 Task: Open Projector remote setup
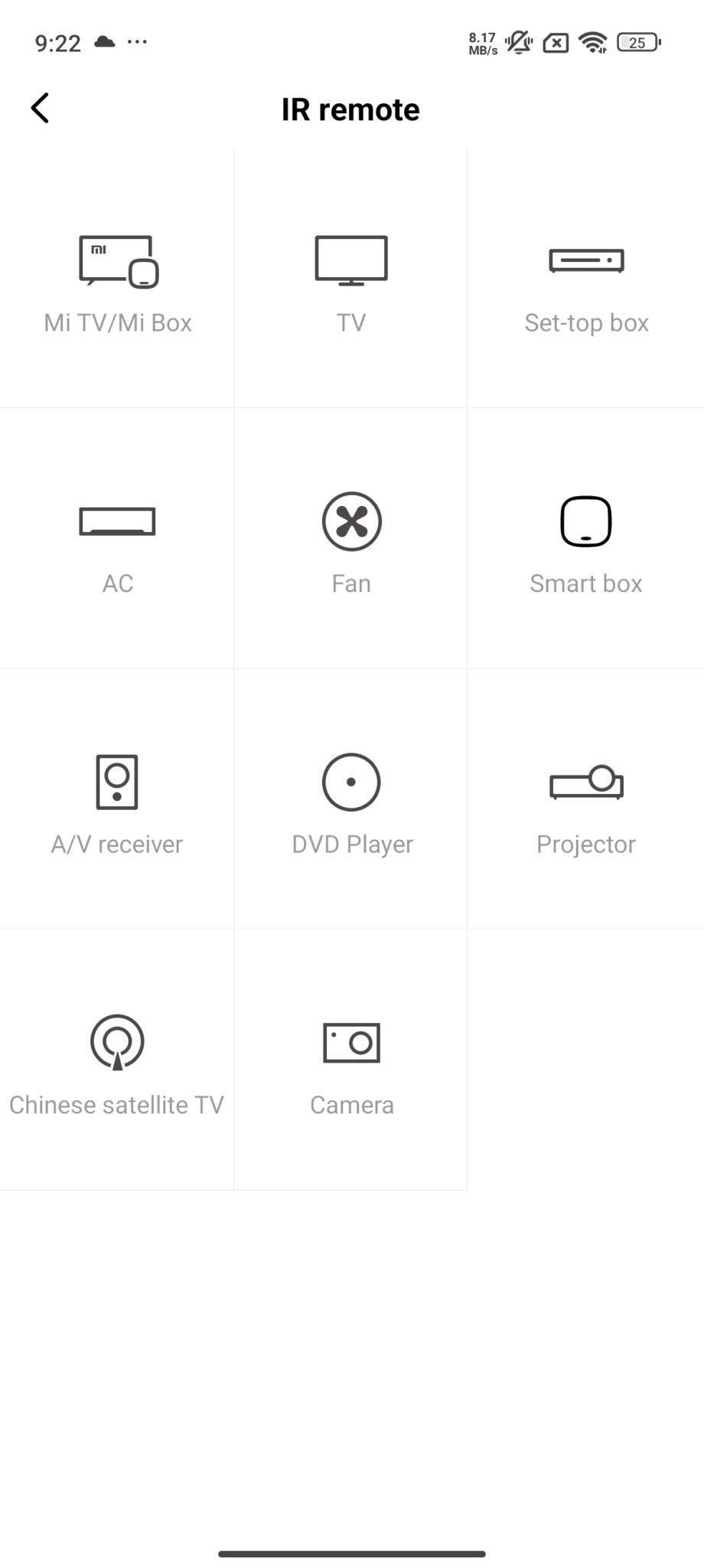[x=586, y=800]
